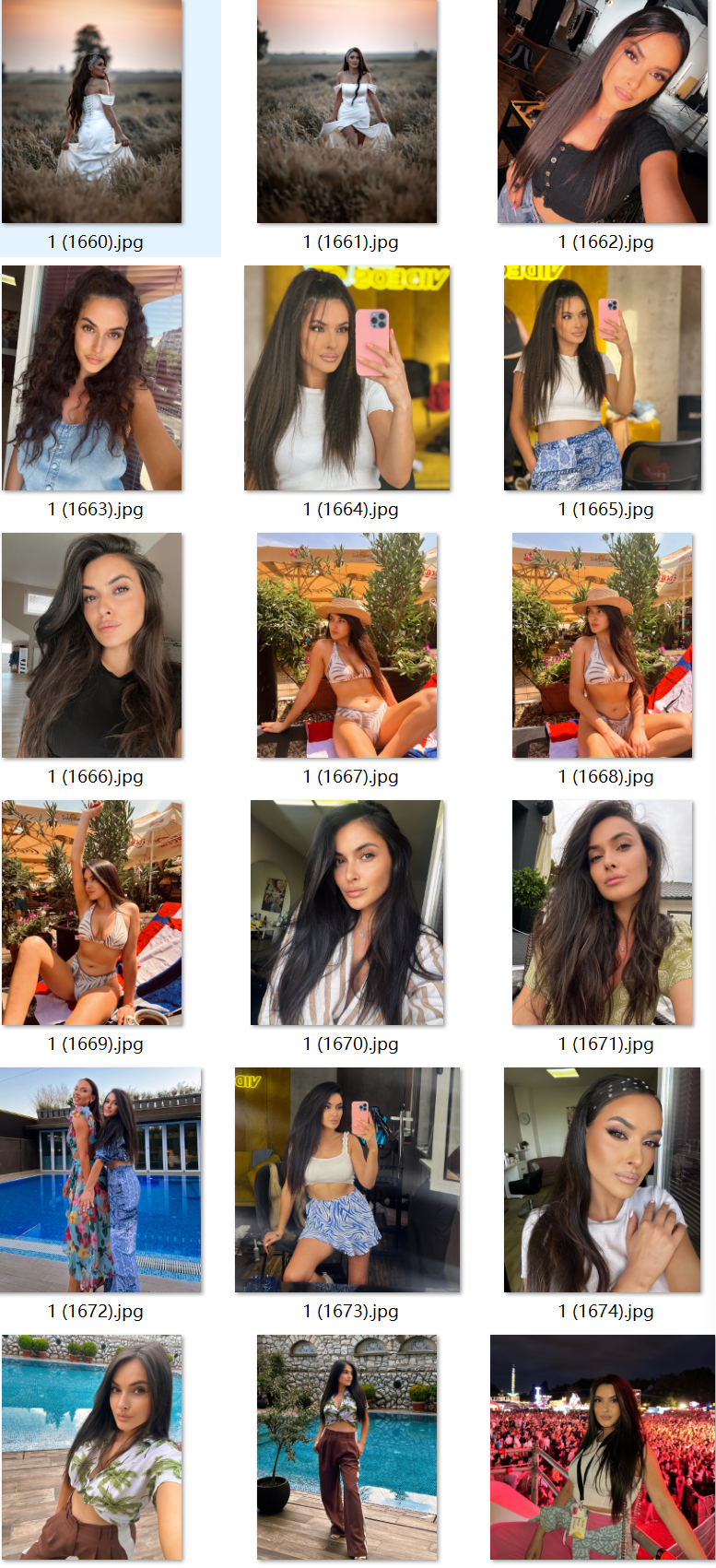Select the image 1 (1667).jpg
The image size is (716, 1568).
[346, 645]
